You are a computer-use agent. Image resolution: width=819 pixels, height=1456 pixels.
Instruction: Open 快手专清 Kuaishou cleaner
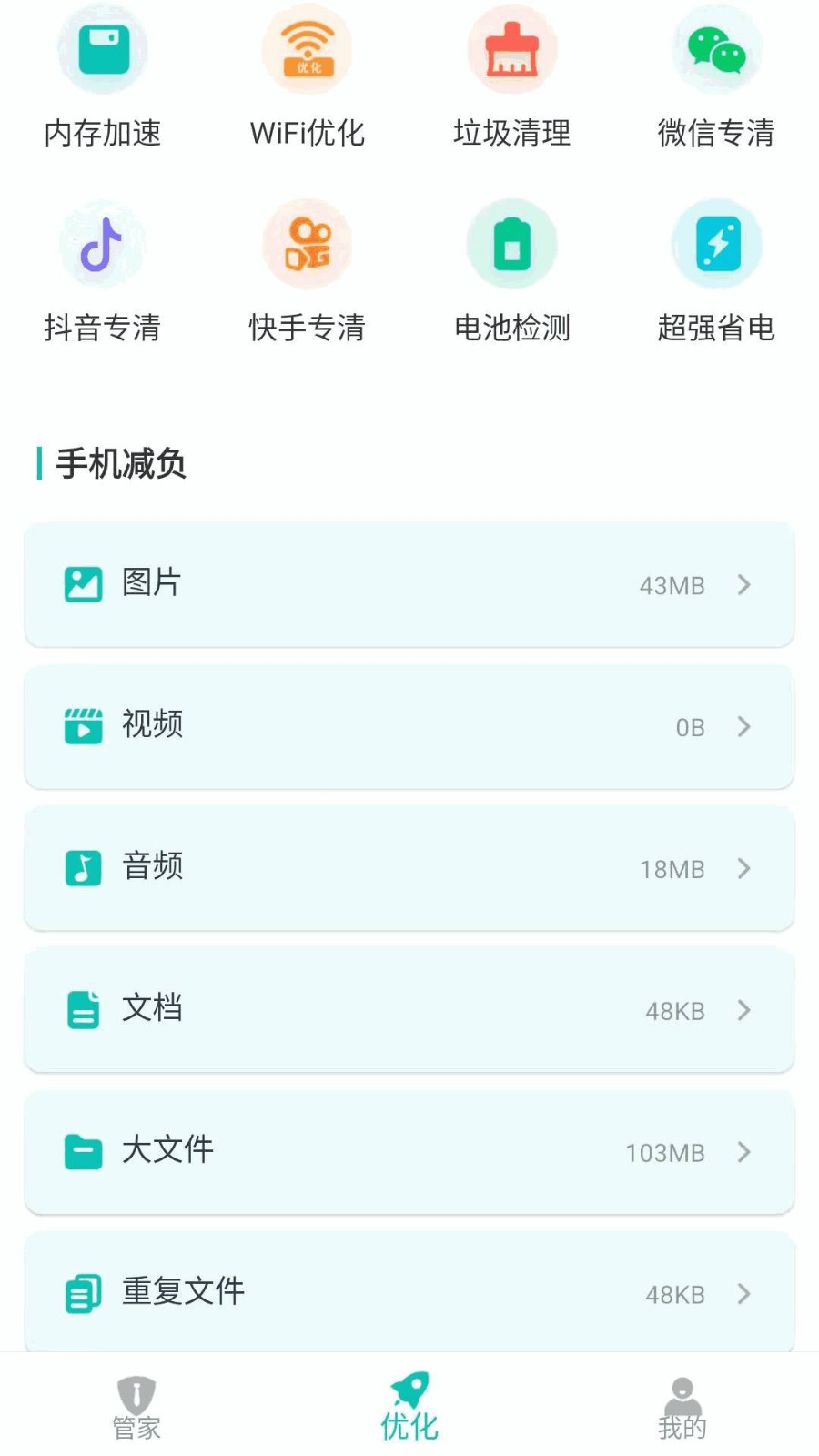308,244
